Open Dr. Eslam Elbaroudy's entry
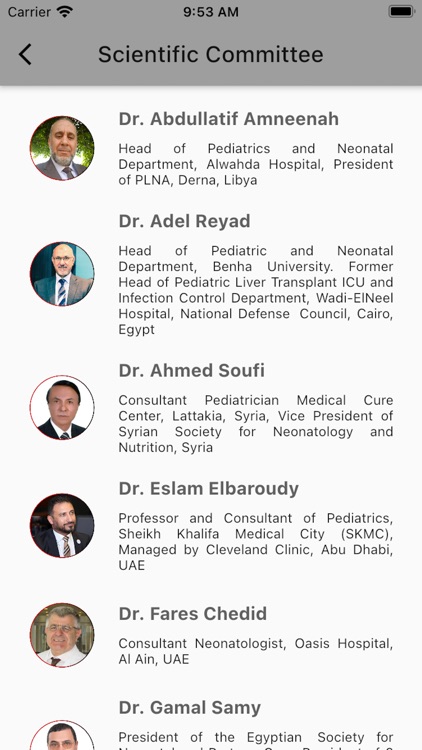 pyautogui.click(x=211, y=525)
